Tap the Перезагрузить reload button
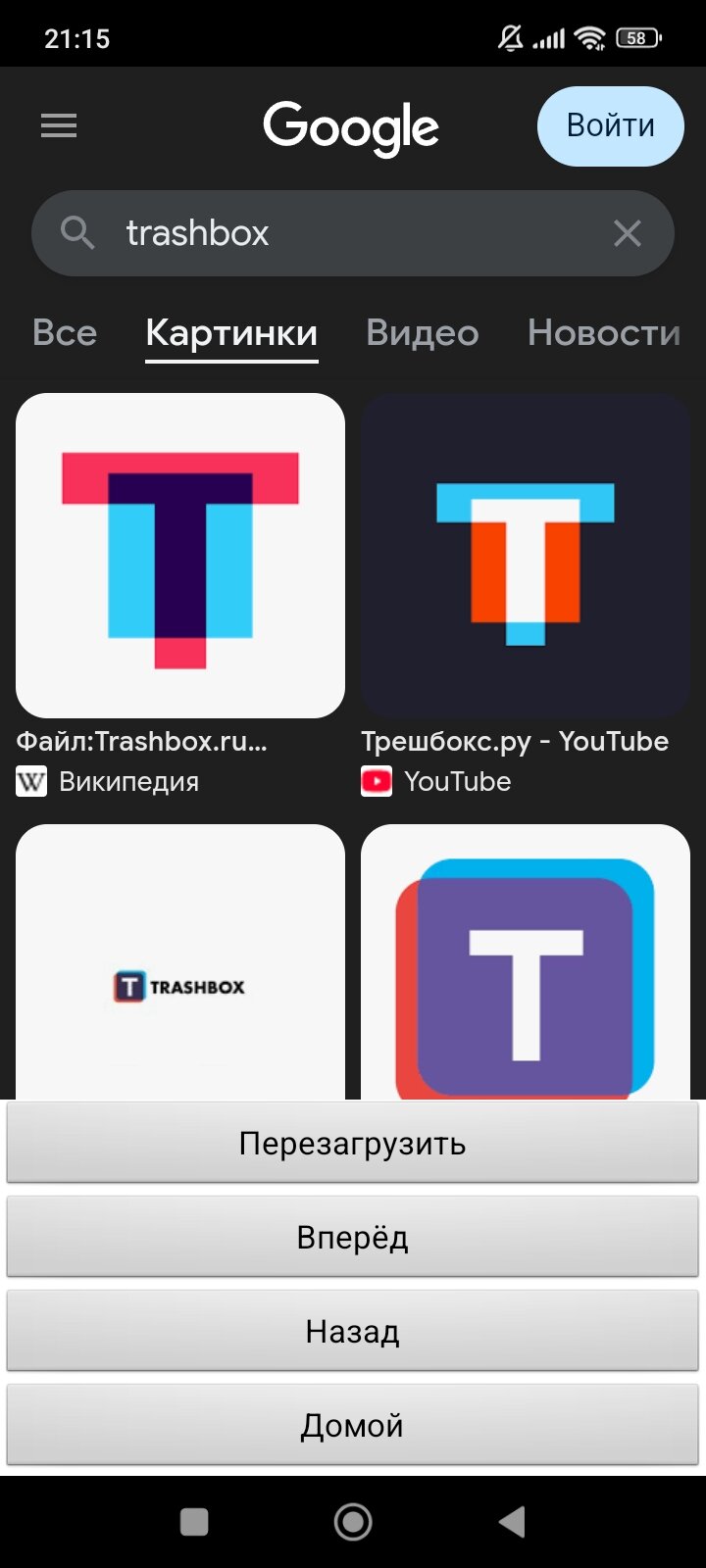Image resolution: width=706 pixels, height=1568 pixels. pos(353,1144)
